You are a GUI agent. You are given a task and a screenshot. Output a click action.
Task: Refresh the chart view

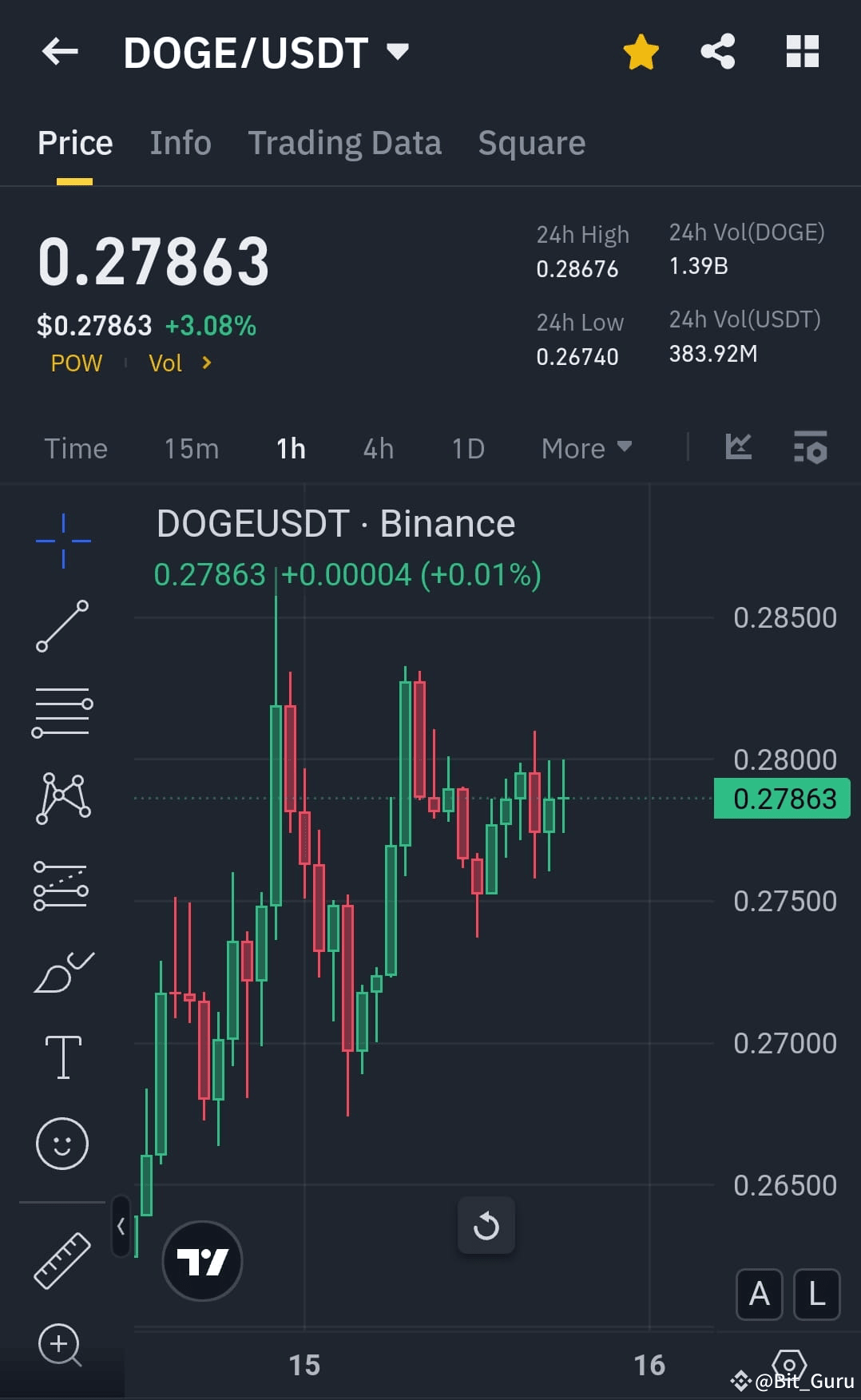[x=486, y=1226]
